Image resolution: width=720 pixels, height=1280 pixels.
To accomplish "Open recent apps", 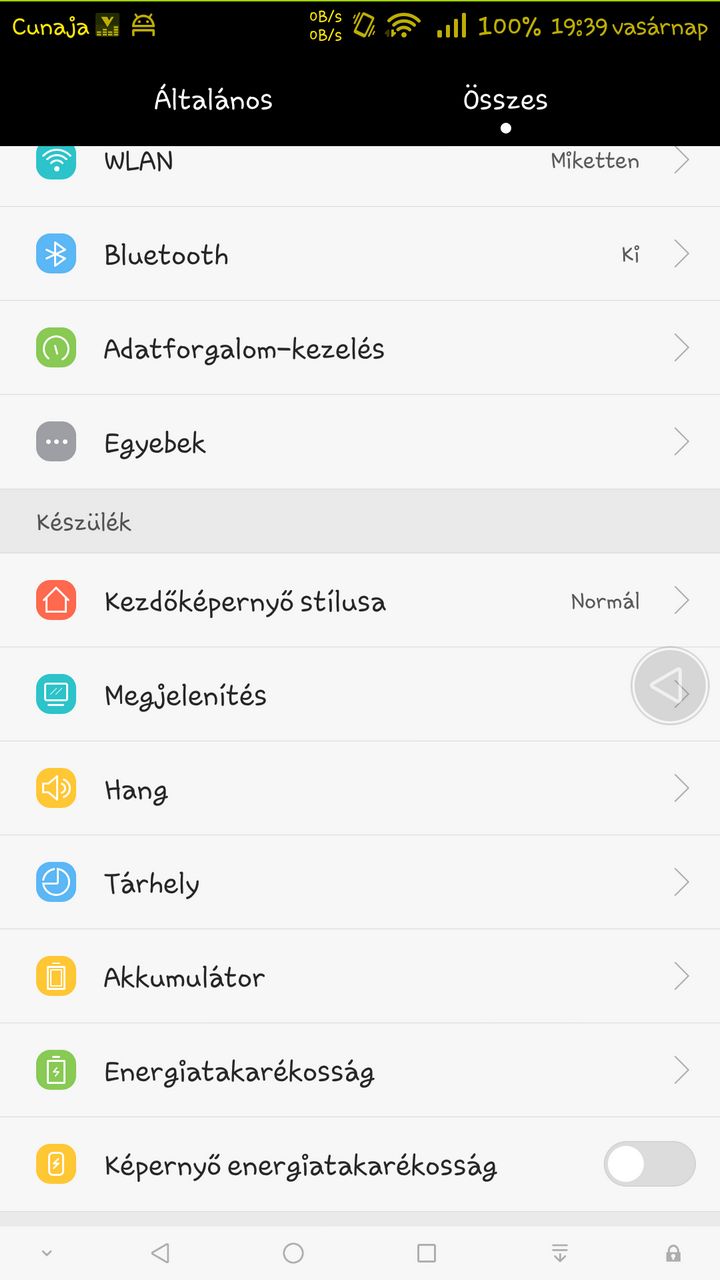I will coord(427,1253).
